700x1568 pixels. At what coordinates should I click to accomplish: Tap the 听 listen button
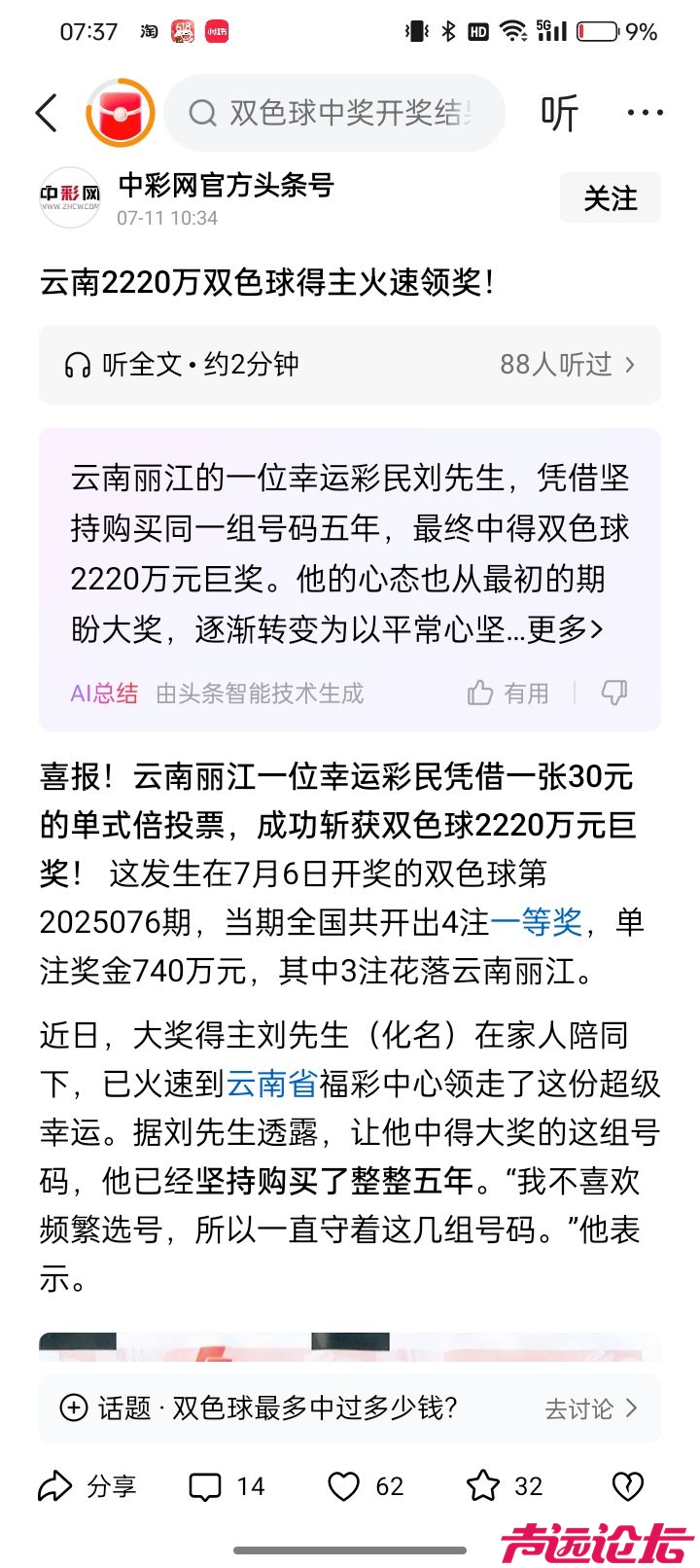click(559, 114)
